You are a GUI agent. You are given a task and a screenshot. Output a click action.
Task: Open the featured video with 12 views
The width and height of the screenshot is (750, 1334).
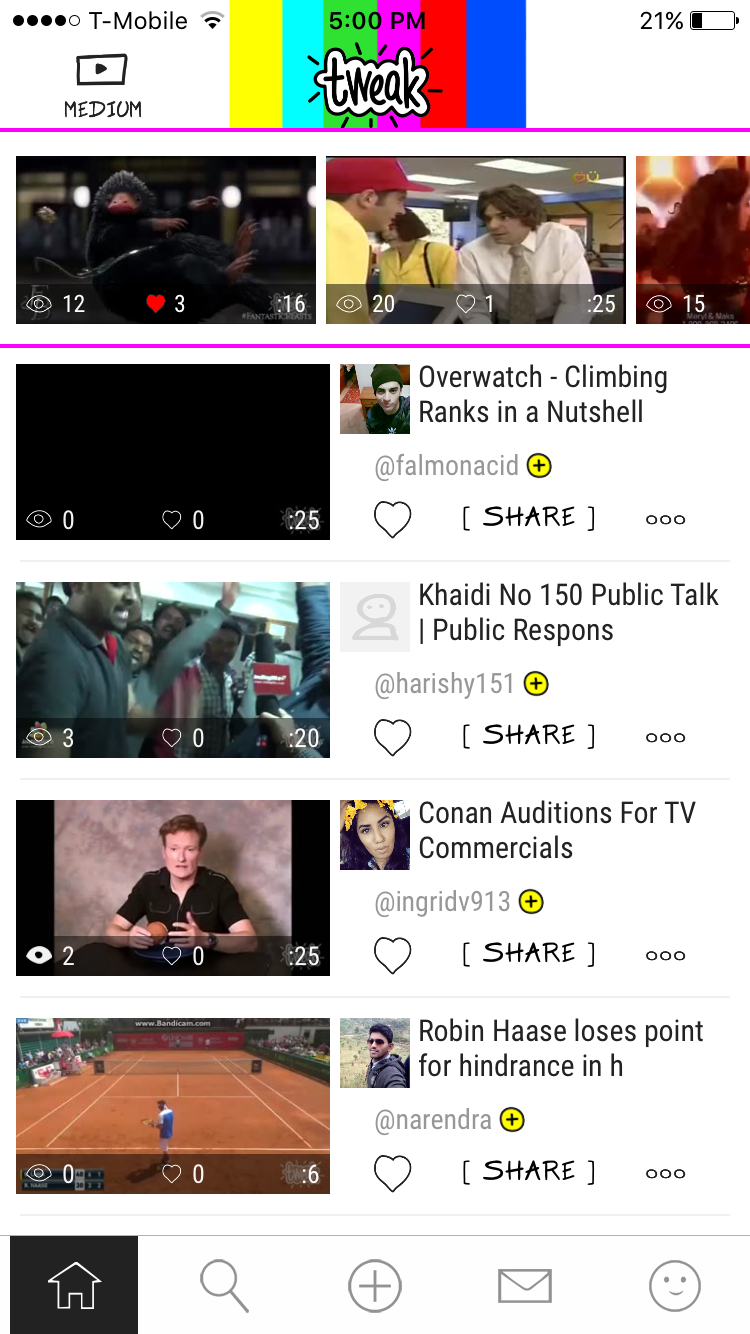coord(166,240)
